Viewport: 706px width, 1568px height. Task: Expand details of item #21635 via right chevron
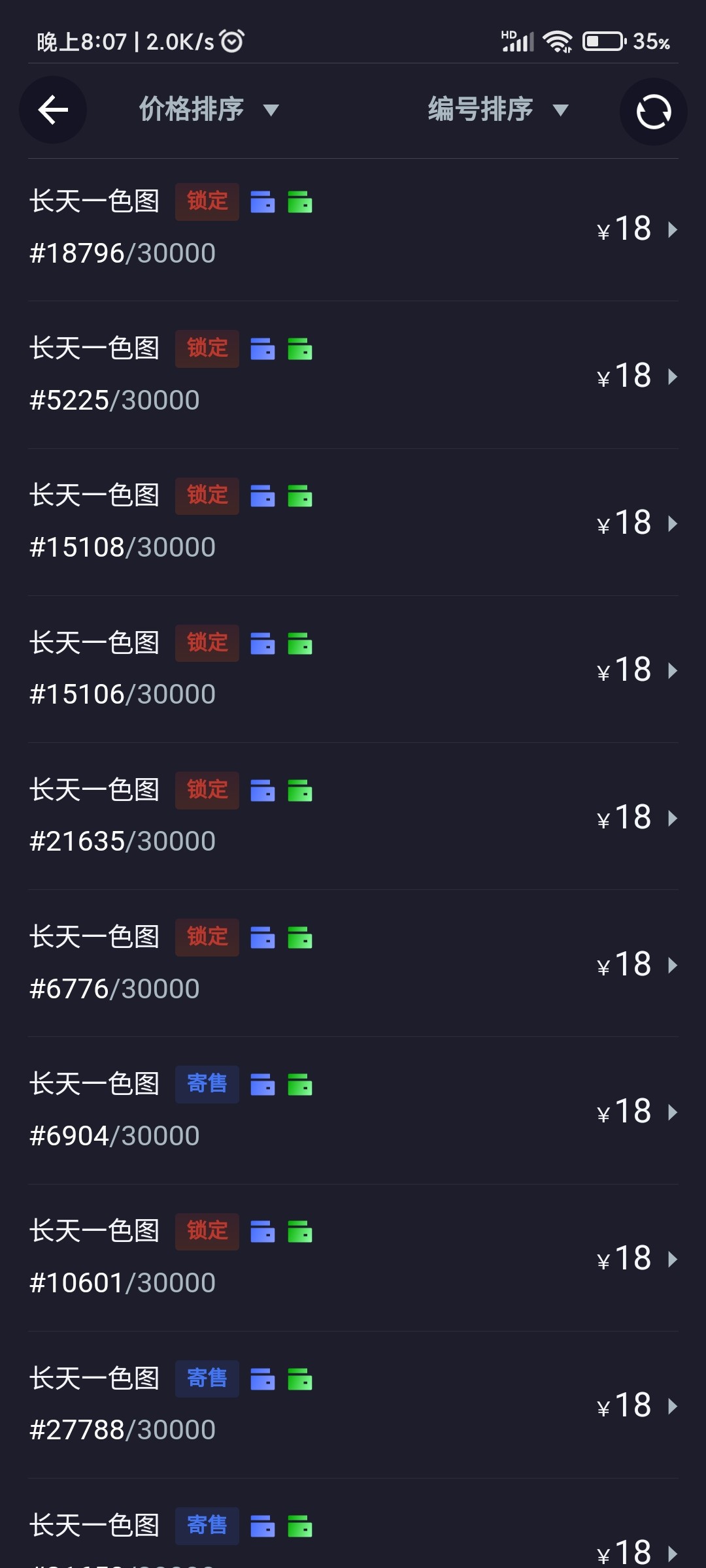(673, 817)
